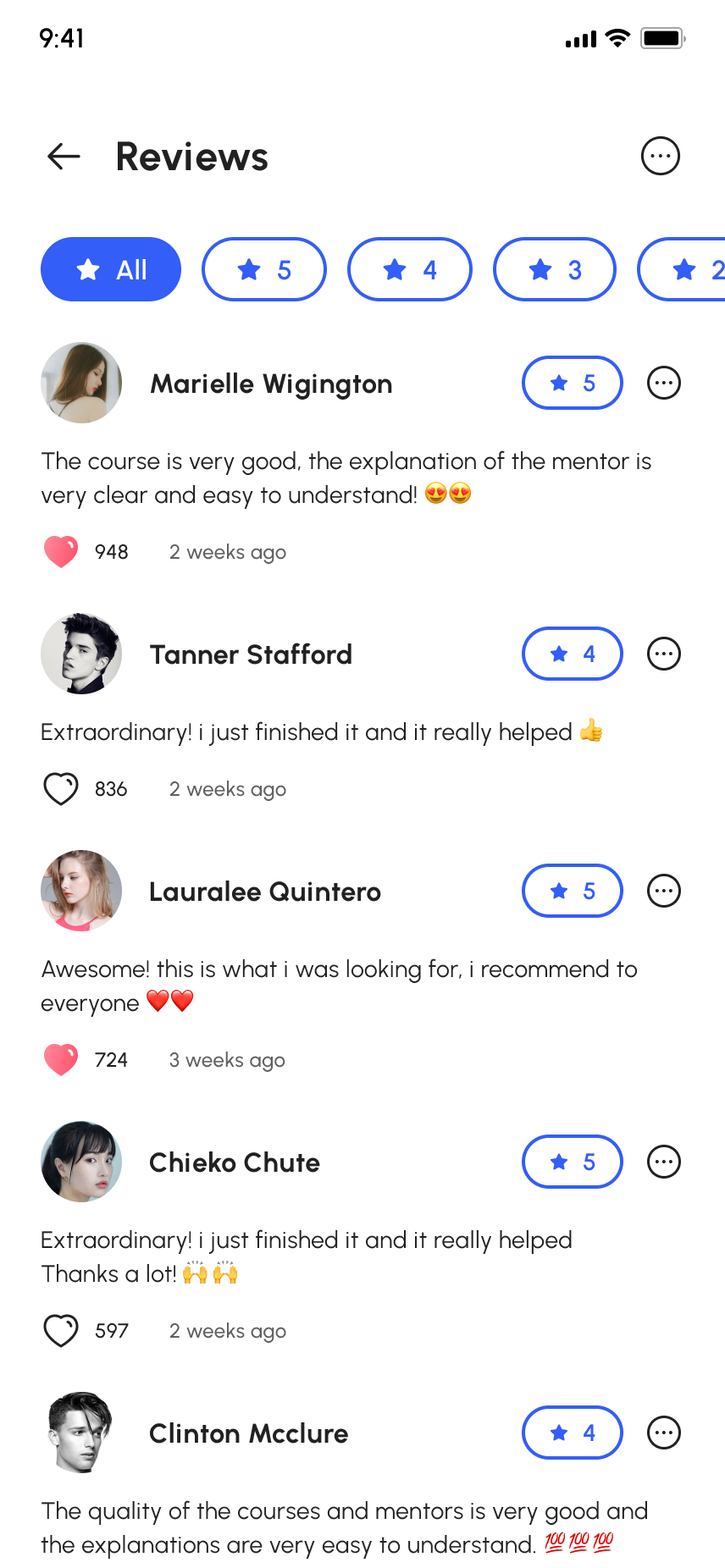Open more options on Tanner Stafford's review

[663, 654]
